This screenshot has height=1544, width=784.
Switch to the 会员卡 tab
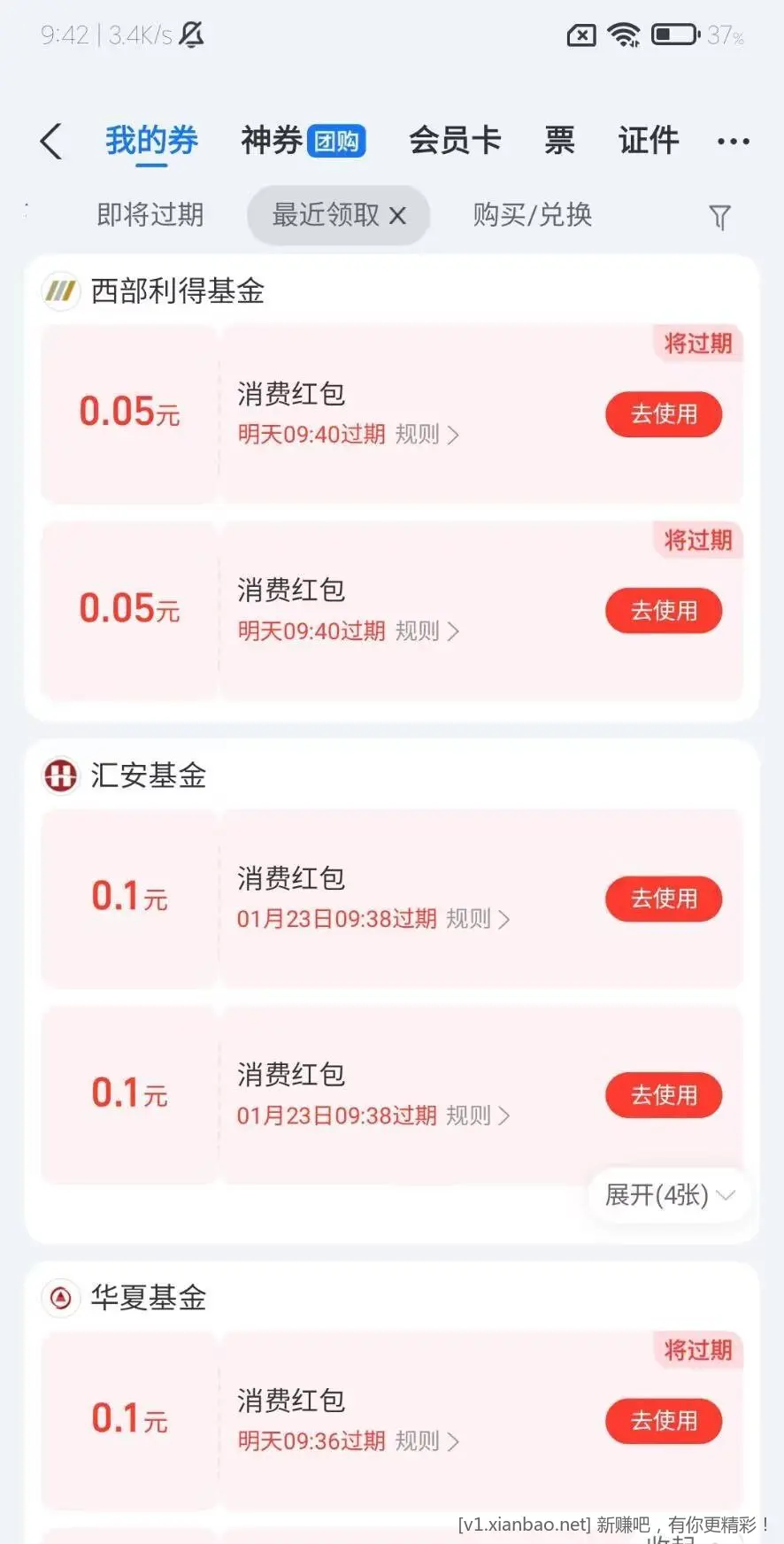pos(455,140)
